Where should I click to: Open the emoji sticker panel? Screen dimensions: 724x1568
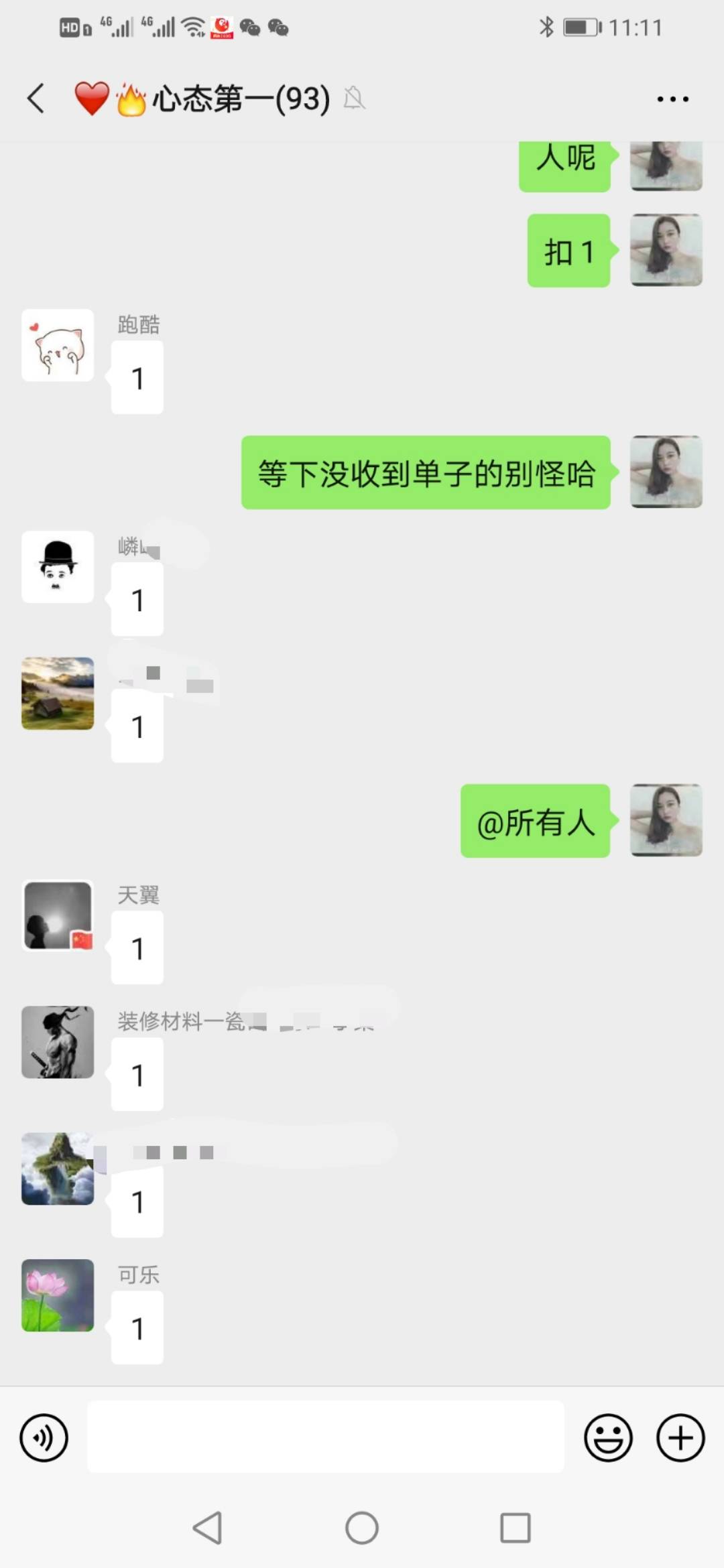pos(608,1438)
